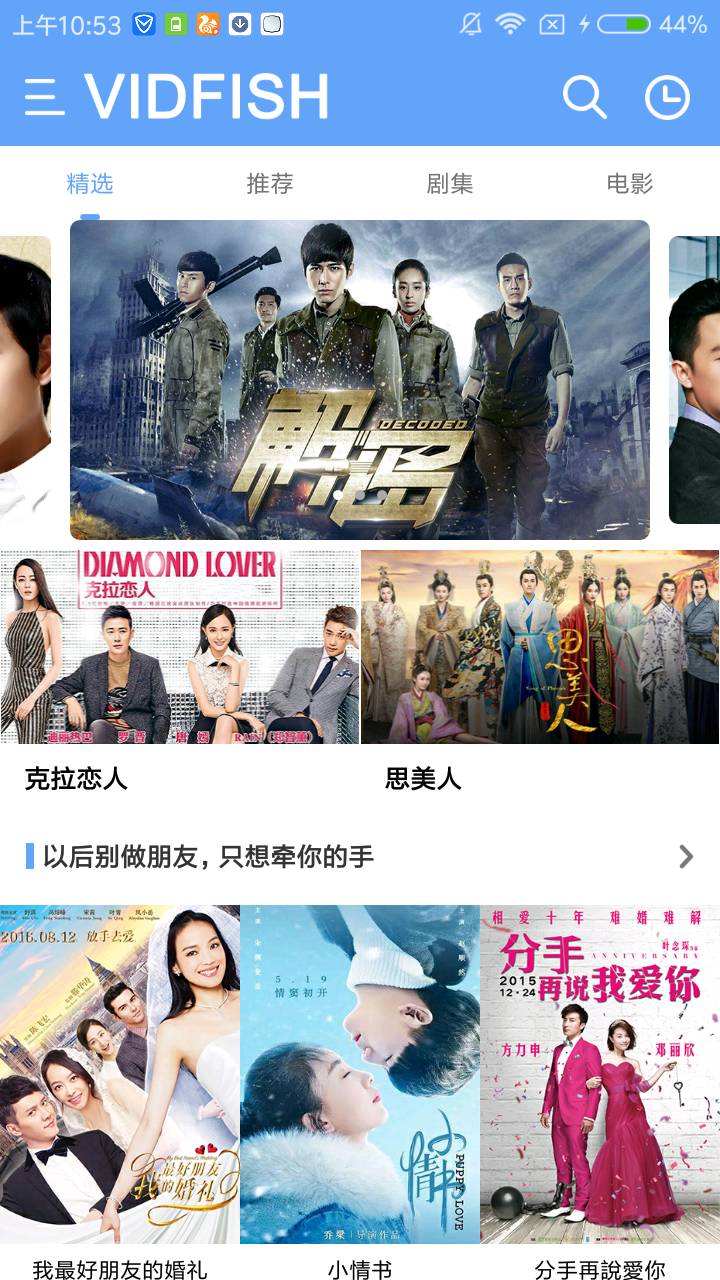Switch to the 电影 tab
This screenshot has width=720, height=1280.
tap(630, 183)
